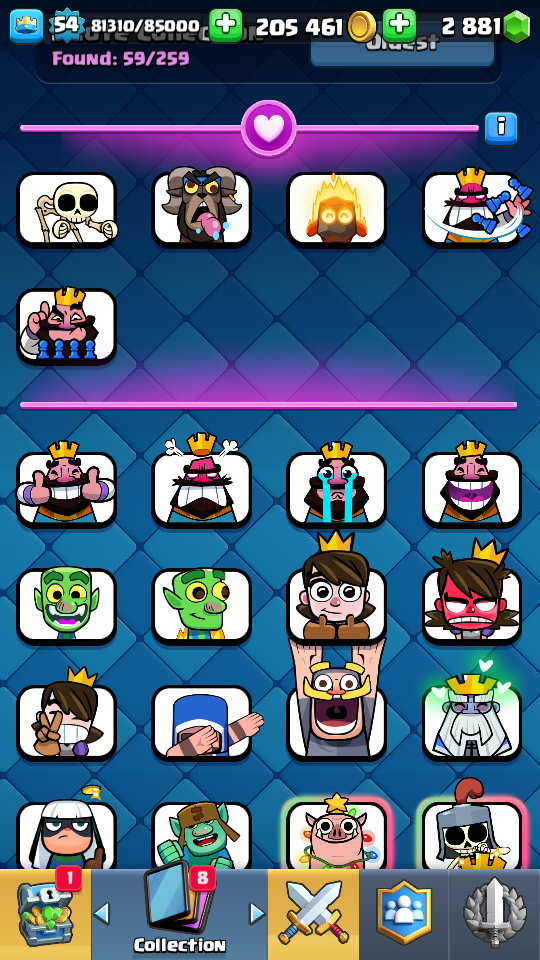Tap the arrow right of Collection

click(x=258, y=913)
